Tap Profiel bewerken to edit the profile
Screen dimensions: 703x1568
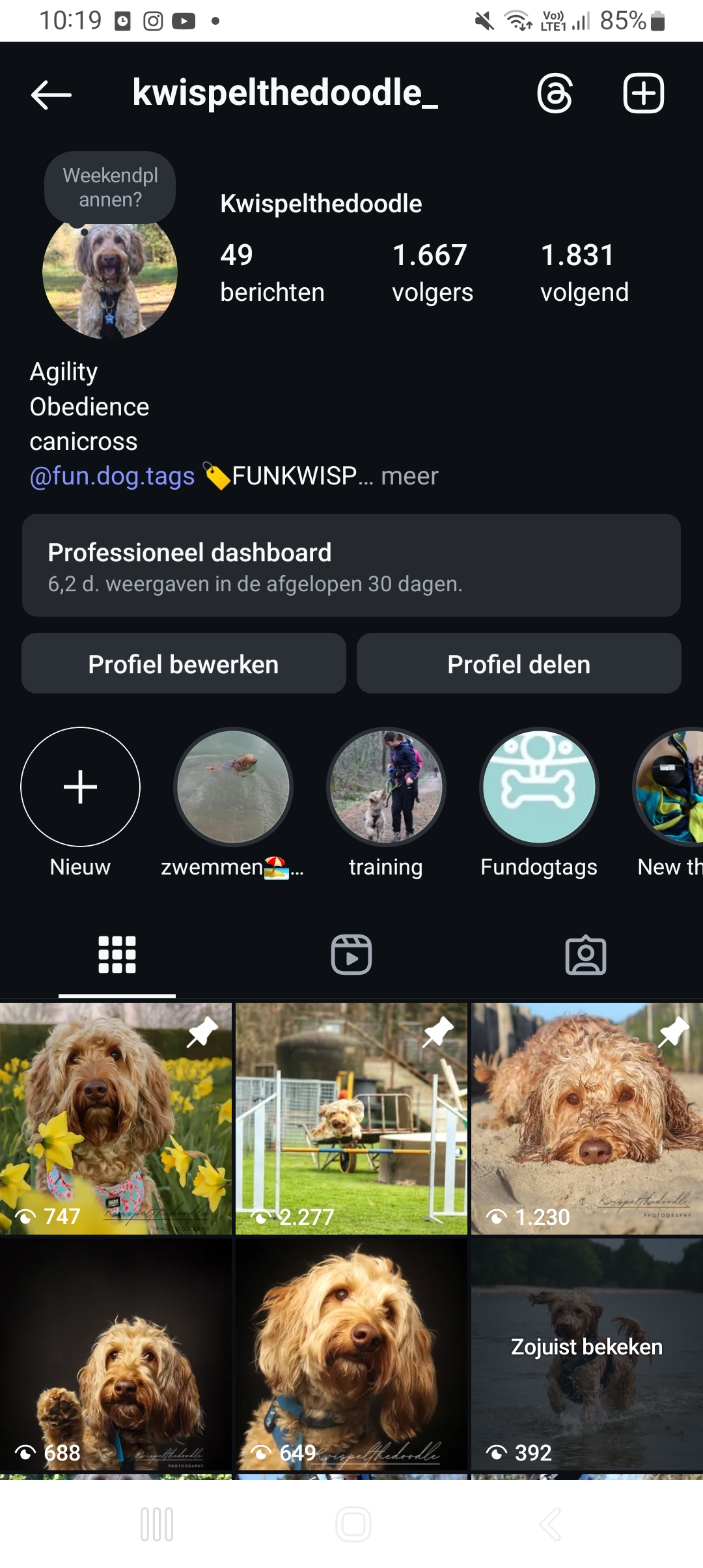coord(184,664)
